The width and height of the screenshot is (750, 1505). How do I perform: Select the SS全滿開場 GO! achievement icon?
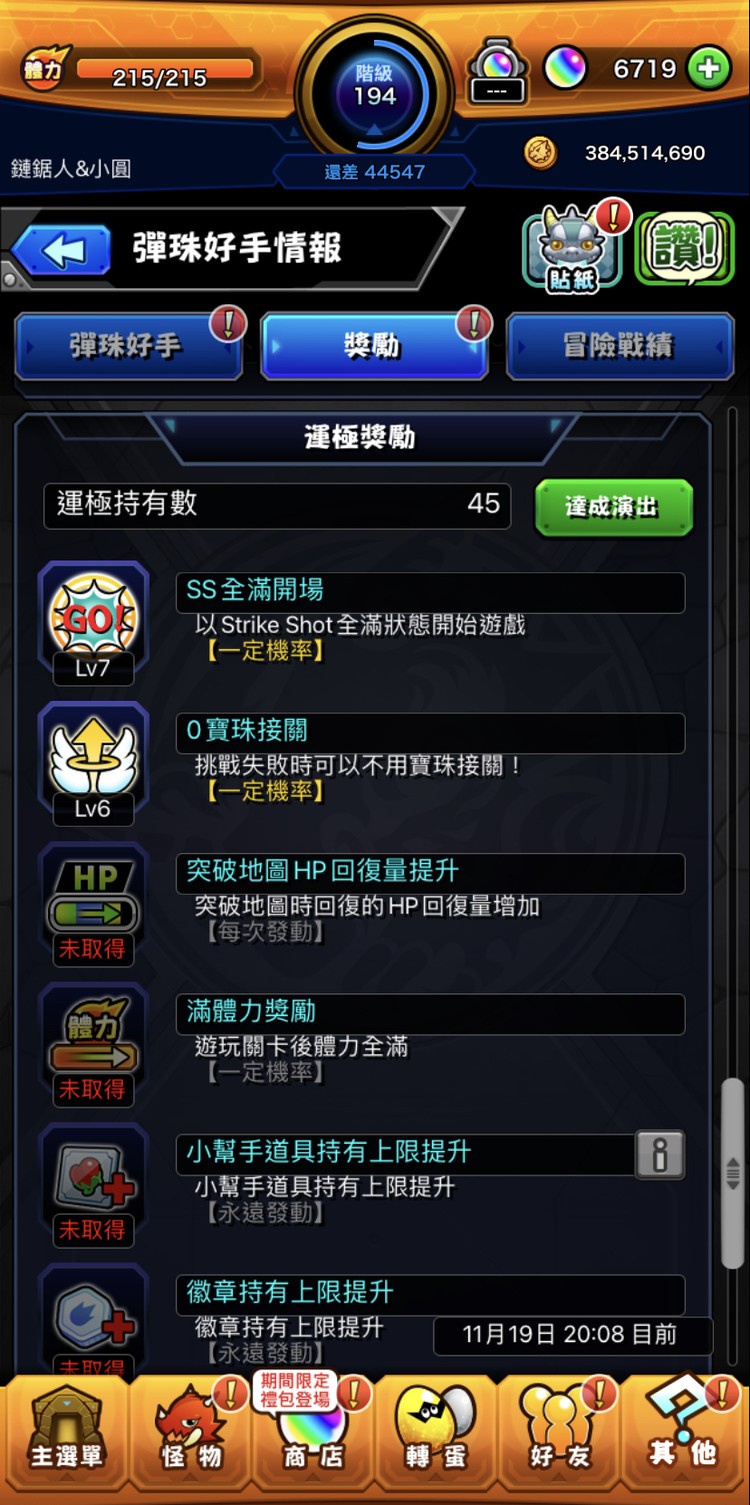[x=93, y=614]
